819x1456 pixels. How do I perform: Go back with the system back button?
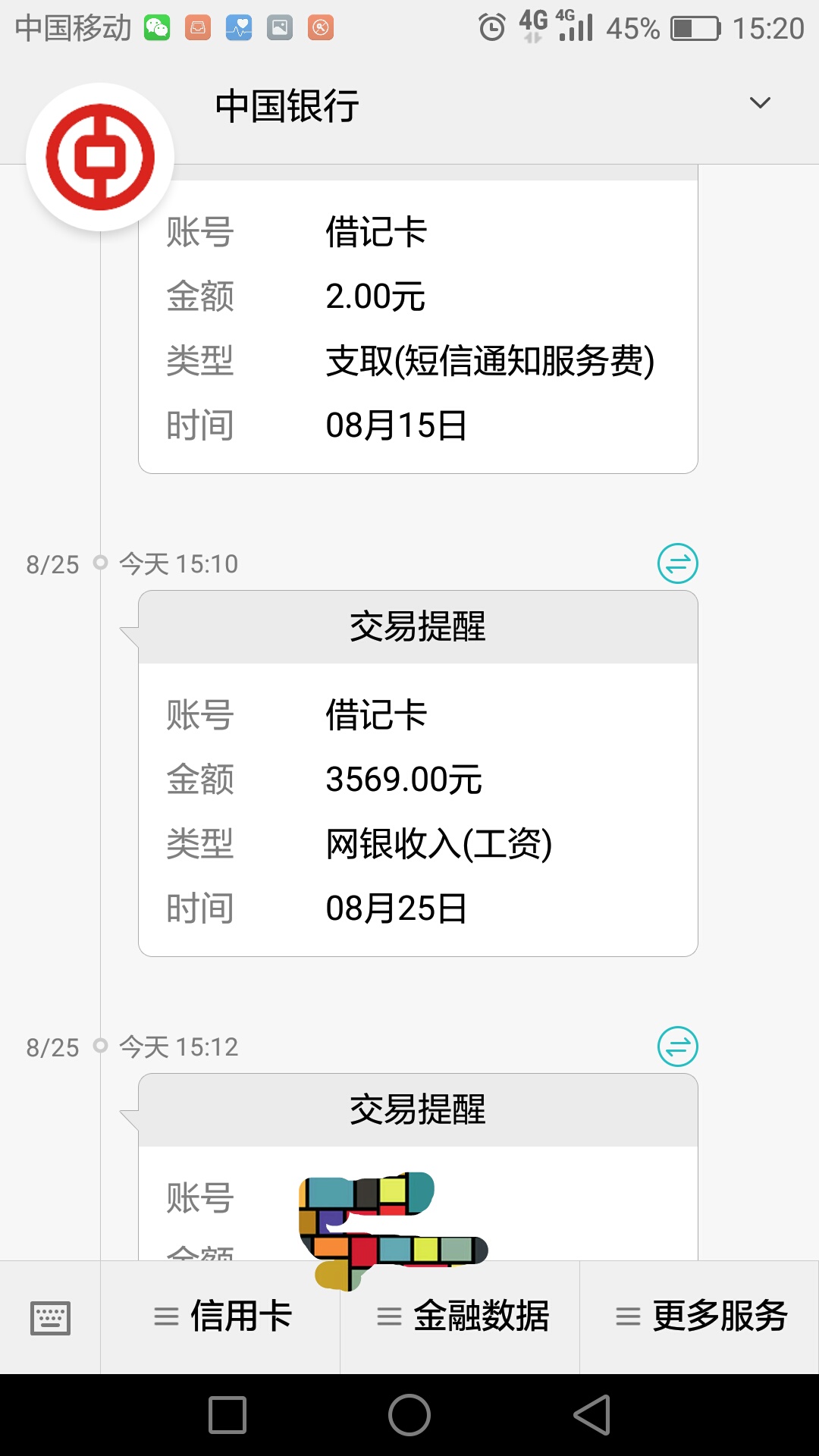pos(592,1415)
